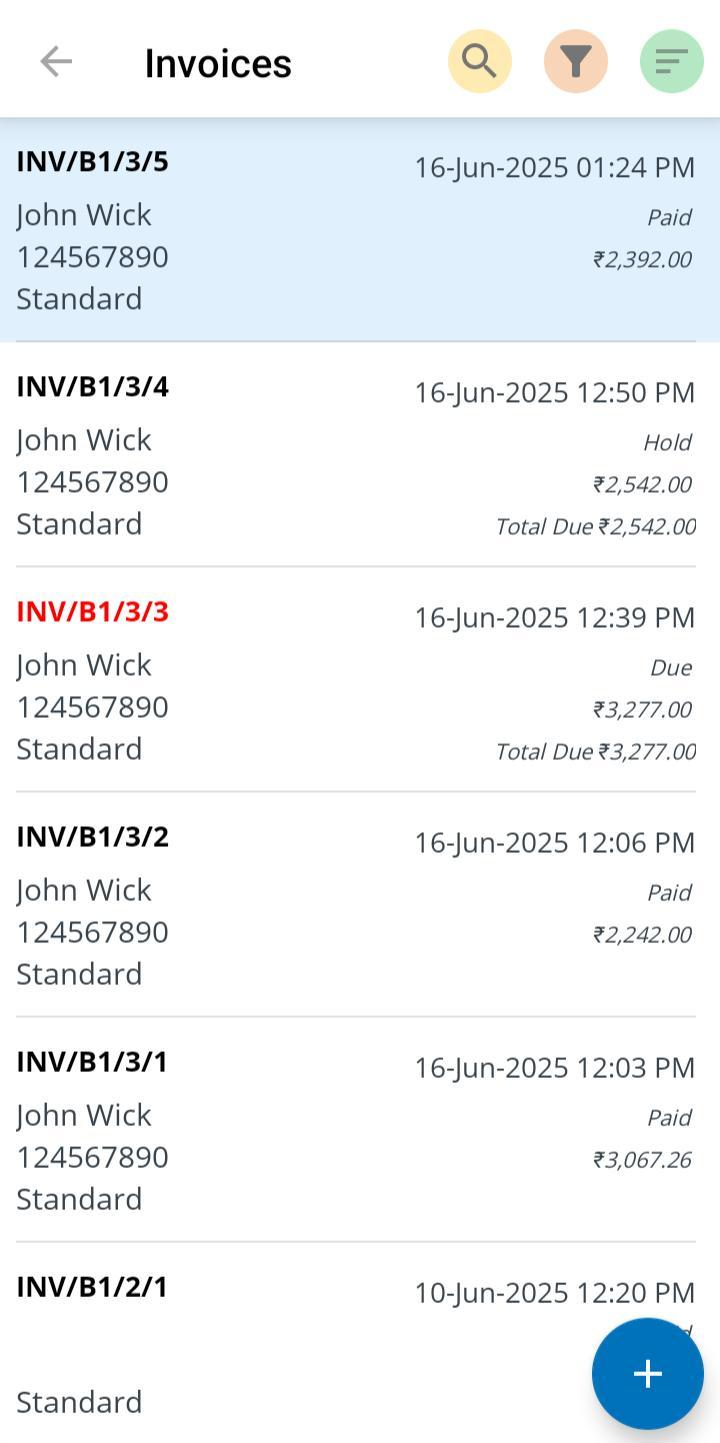Open invoice search
This screenshot has width=720, height=1443.
[x=480, y=62]
